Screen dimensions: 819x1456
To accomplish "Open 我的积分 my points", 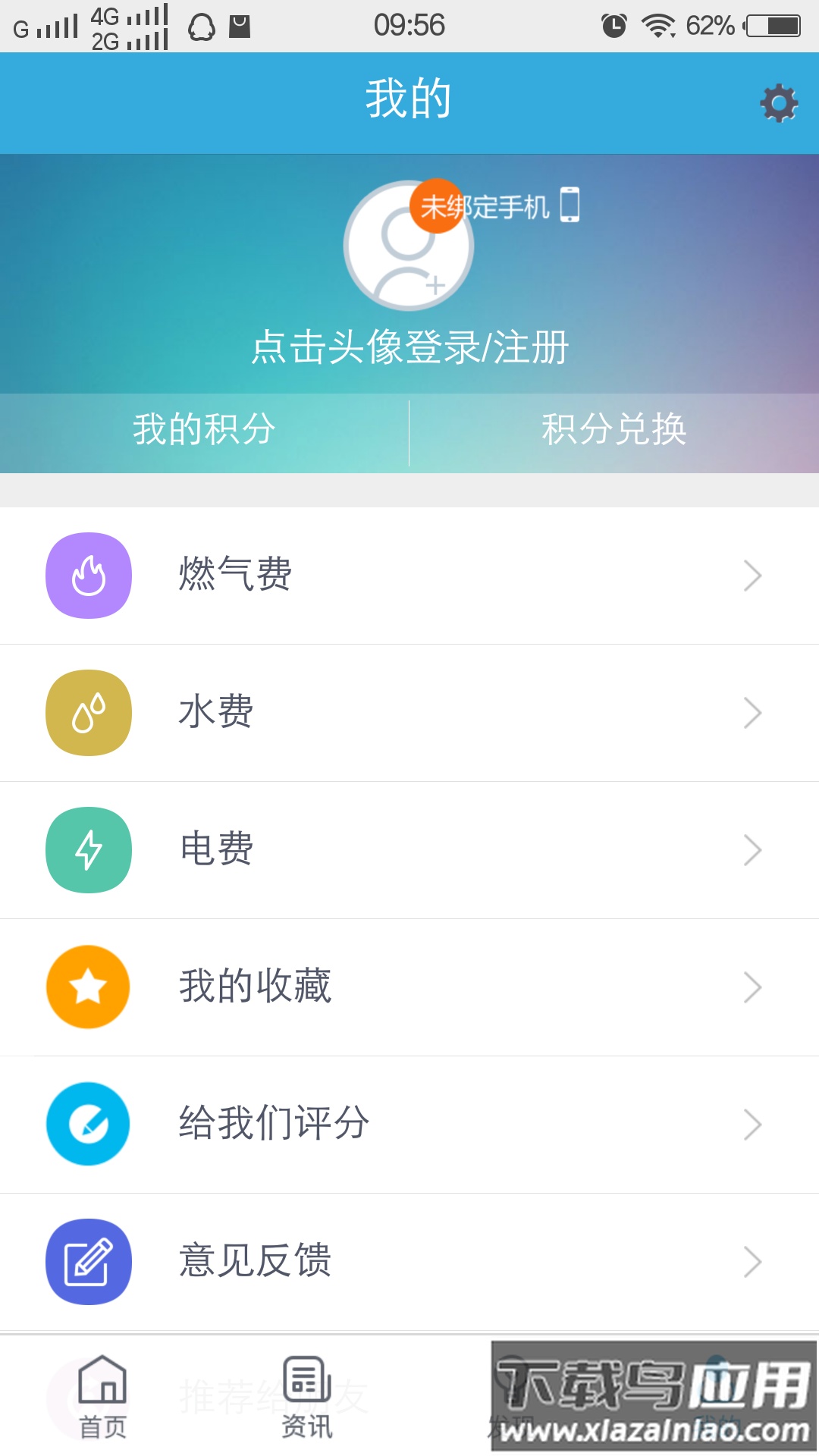I will pyautogui.click(x=204, y=430).
